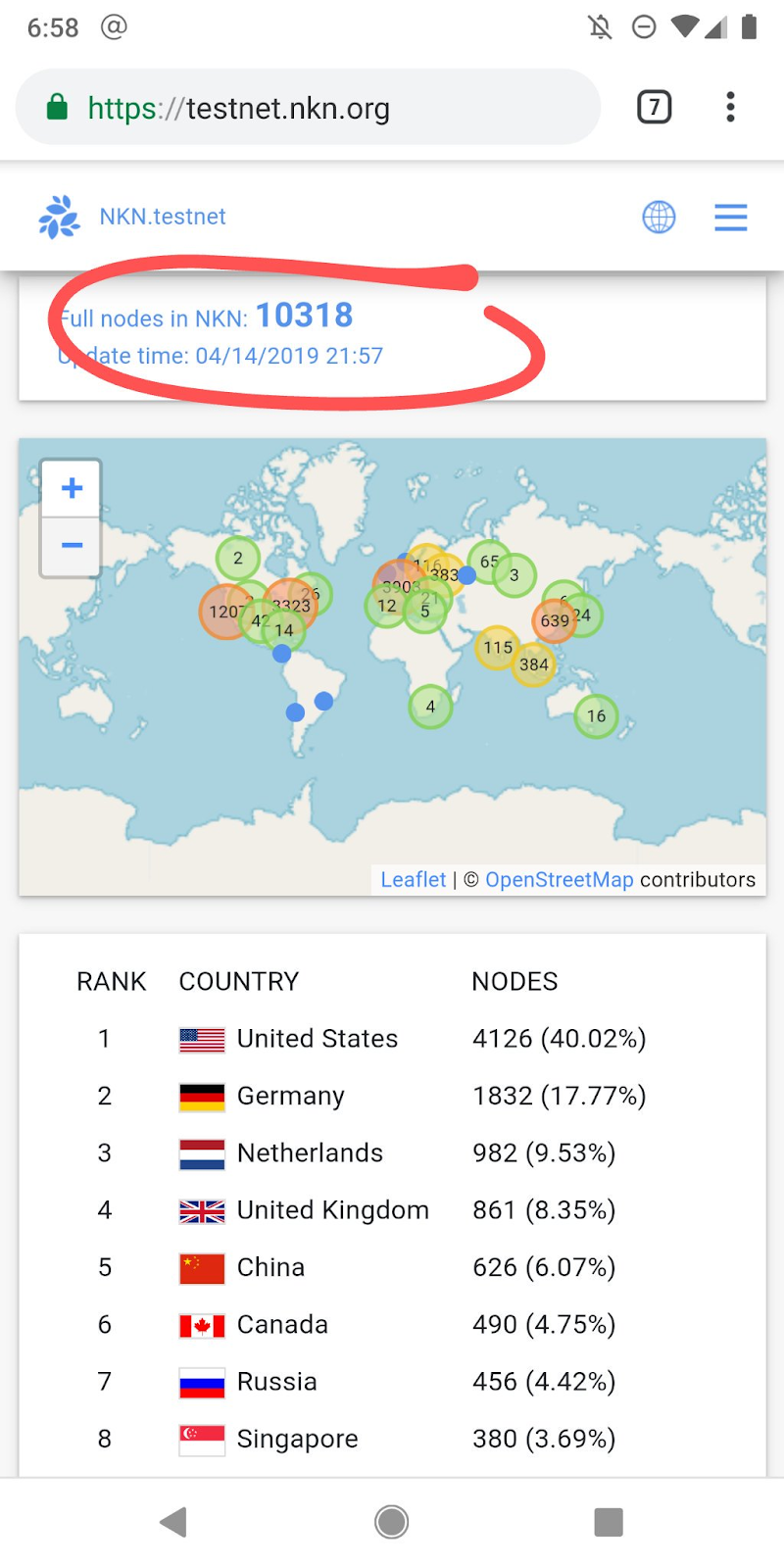Image resolution: width=784 pixels, height=1568 pixels.
Task: Open the browser tab switcher showing 7
Action: coord(655,107)
